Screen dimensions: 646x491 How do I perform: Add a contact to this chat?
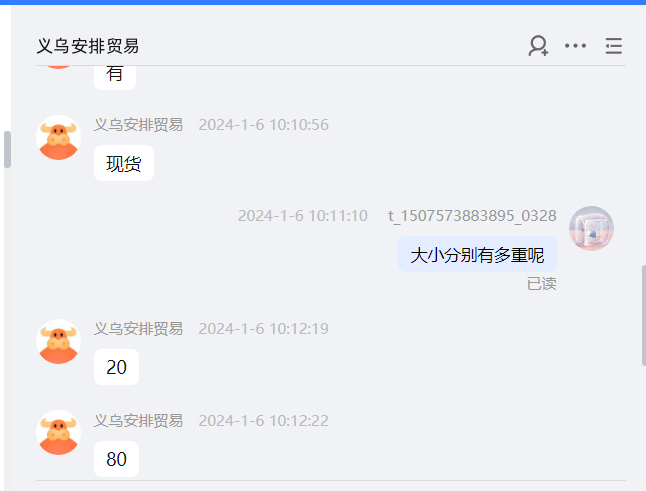tap(538, 46)
